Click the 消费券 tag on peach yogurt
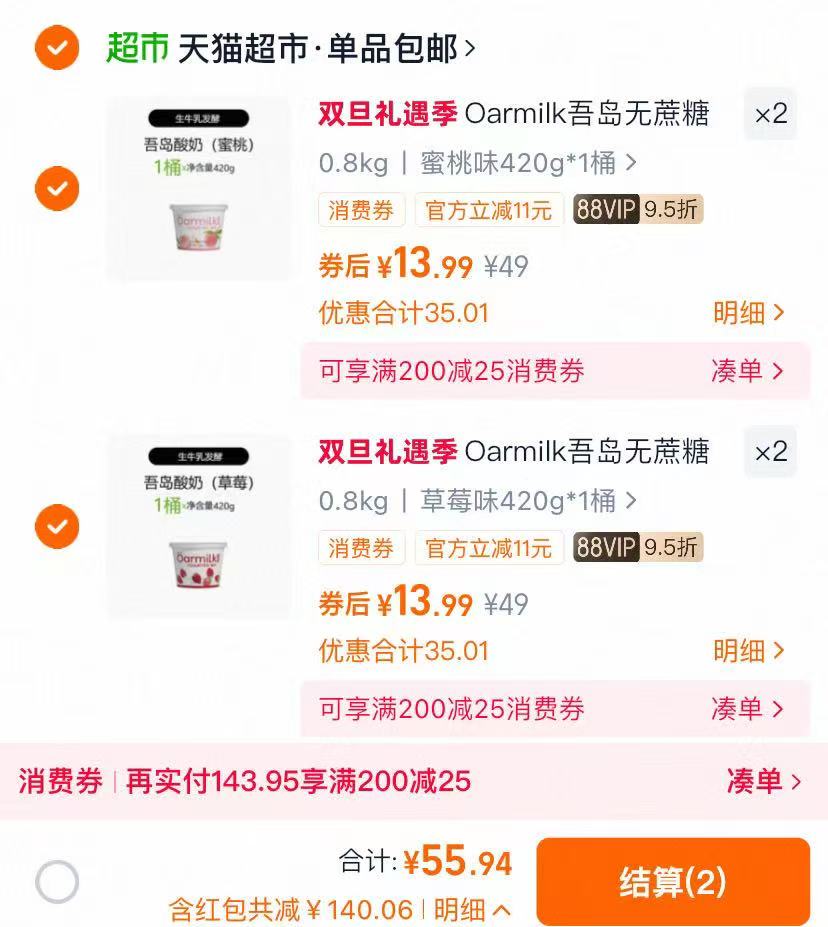The image size is (828, 927). pyautogui.click(x=361, y=210)
